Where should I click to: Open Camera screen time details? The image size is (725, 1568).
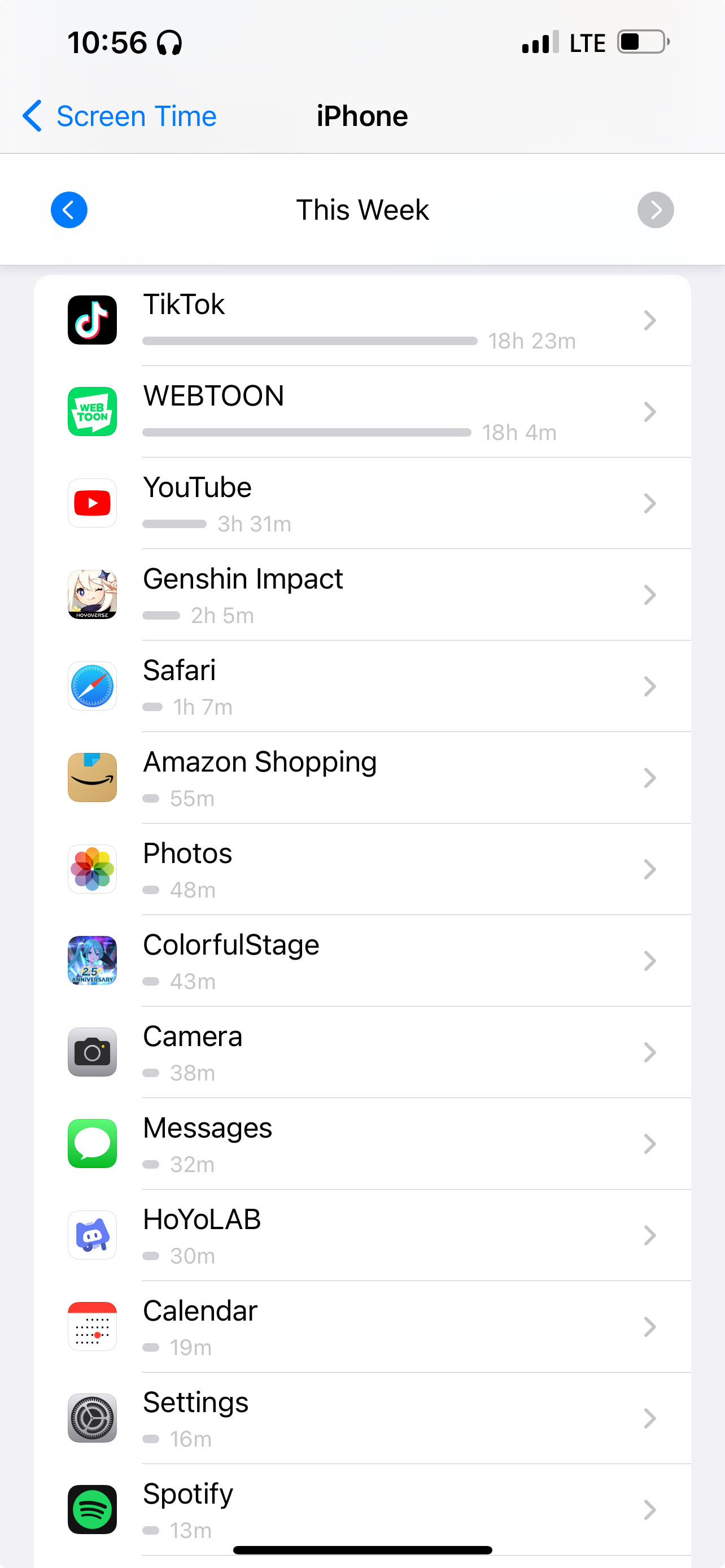coord(361,1052)
